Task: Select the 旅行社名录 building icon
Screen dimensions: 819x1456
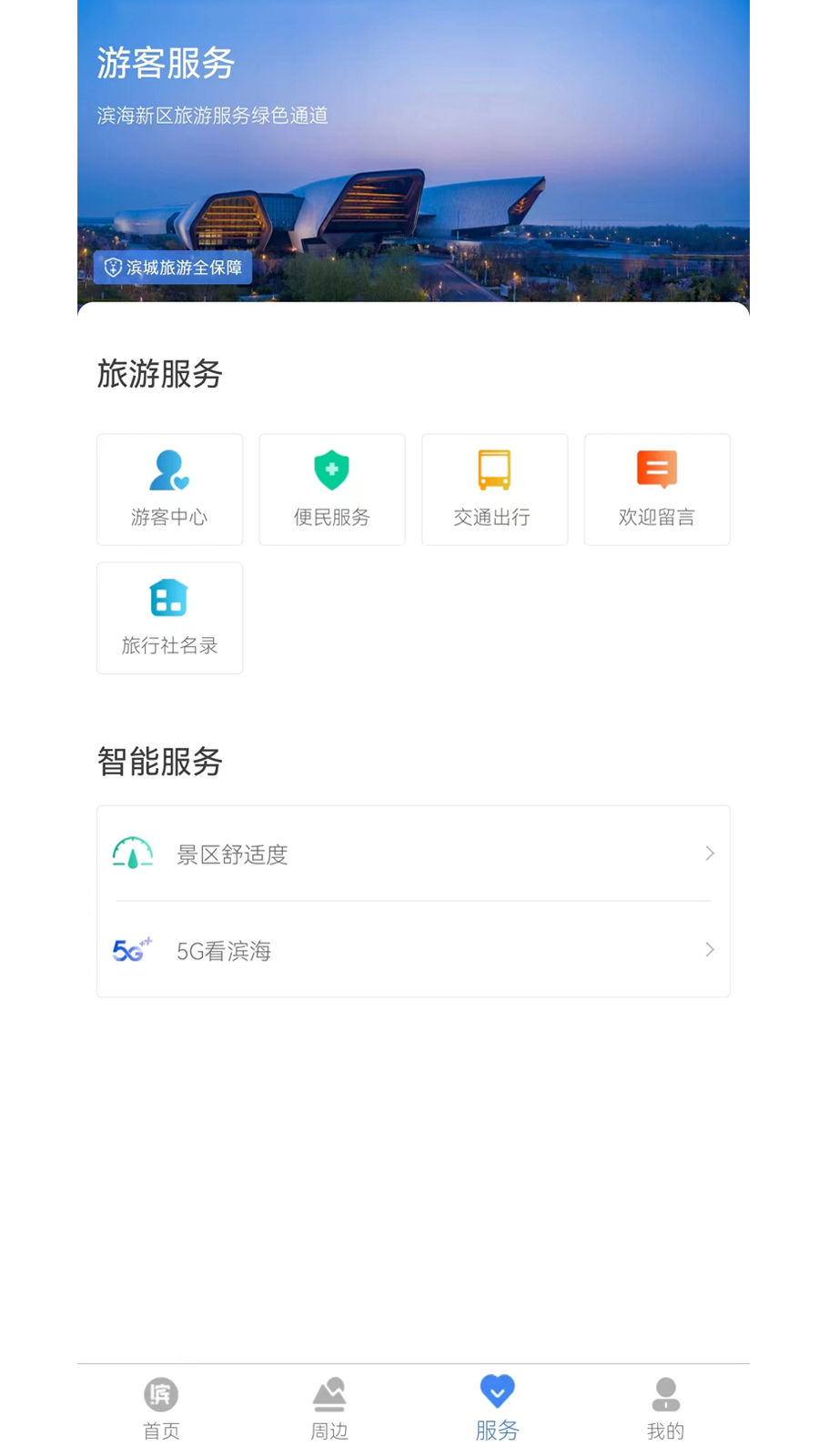Action: (x=168, y=598)
